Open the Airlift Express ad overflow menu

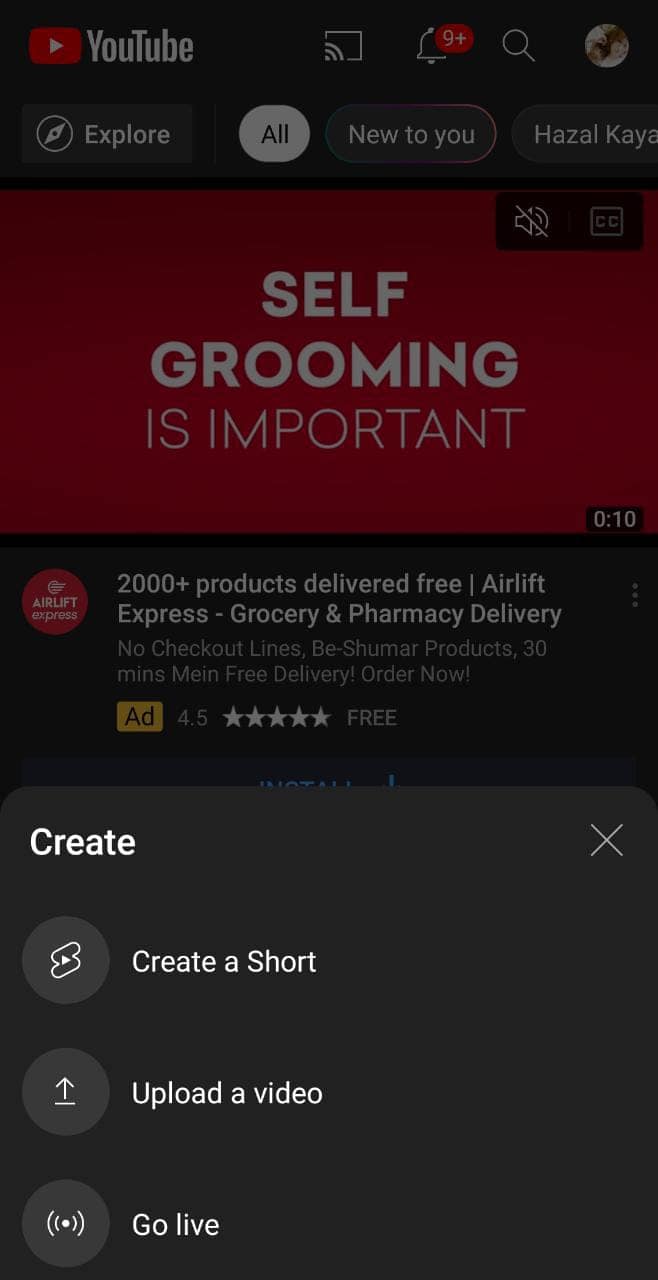[x=635, y=596]
